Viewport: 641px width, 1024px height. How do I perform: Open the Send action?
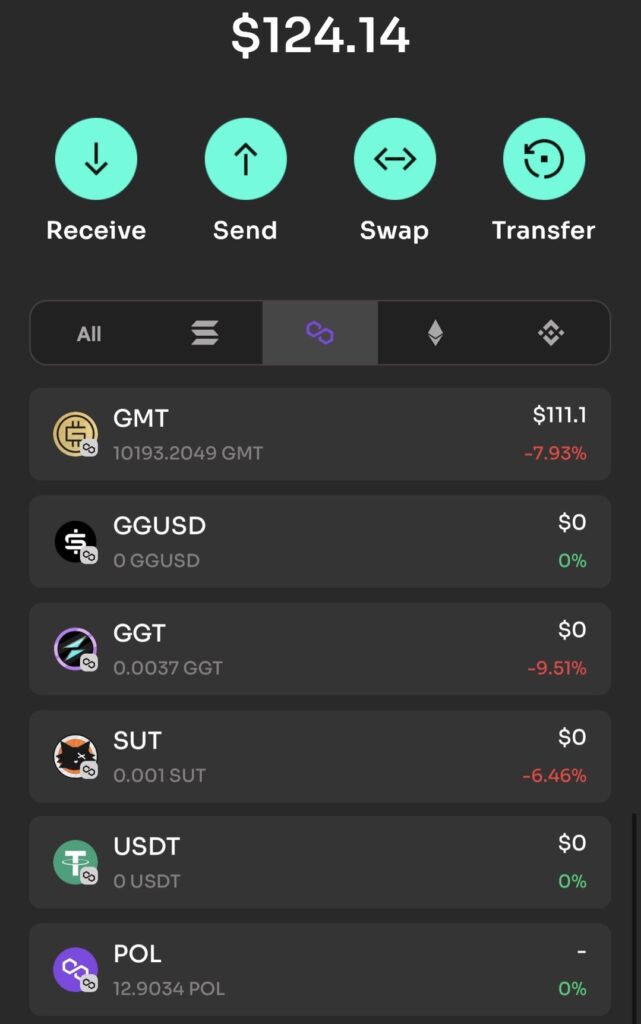[245, 160]
